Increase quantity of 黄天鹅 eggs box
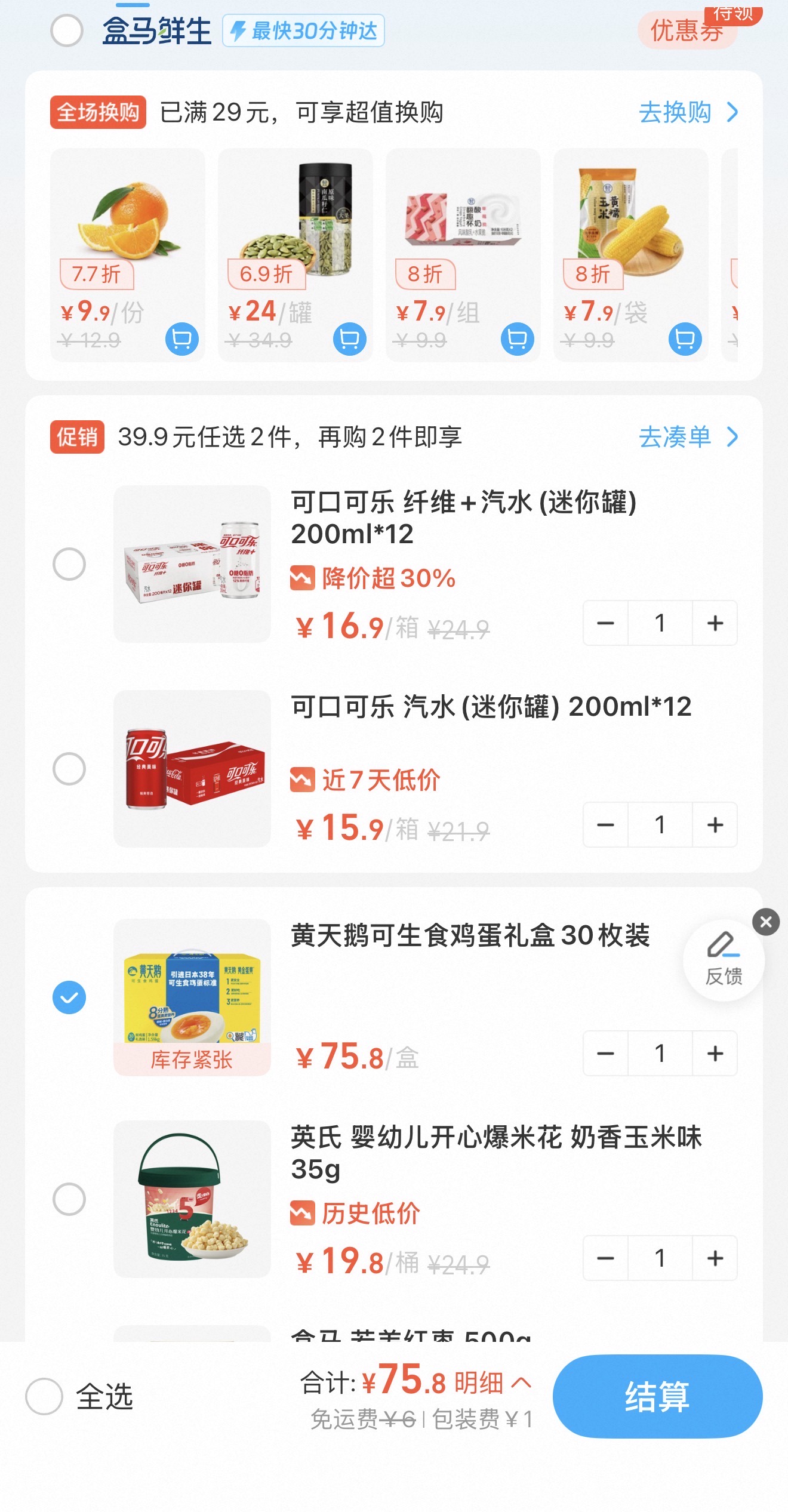The height and width of the screenshot is (1512, 788). tap(715, 1054)
